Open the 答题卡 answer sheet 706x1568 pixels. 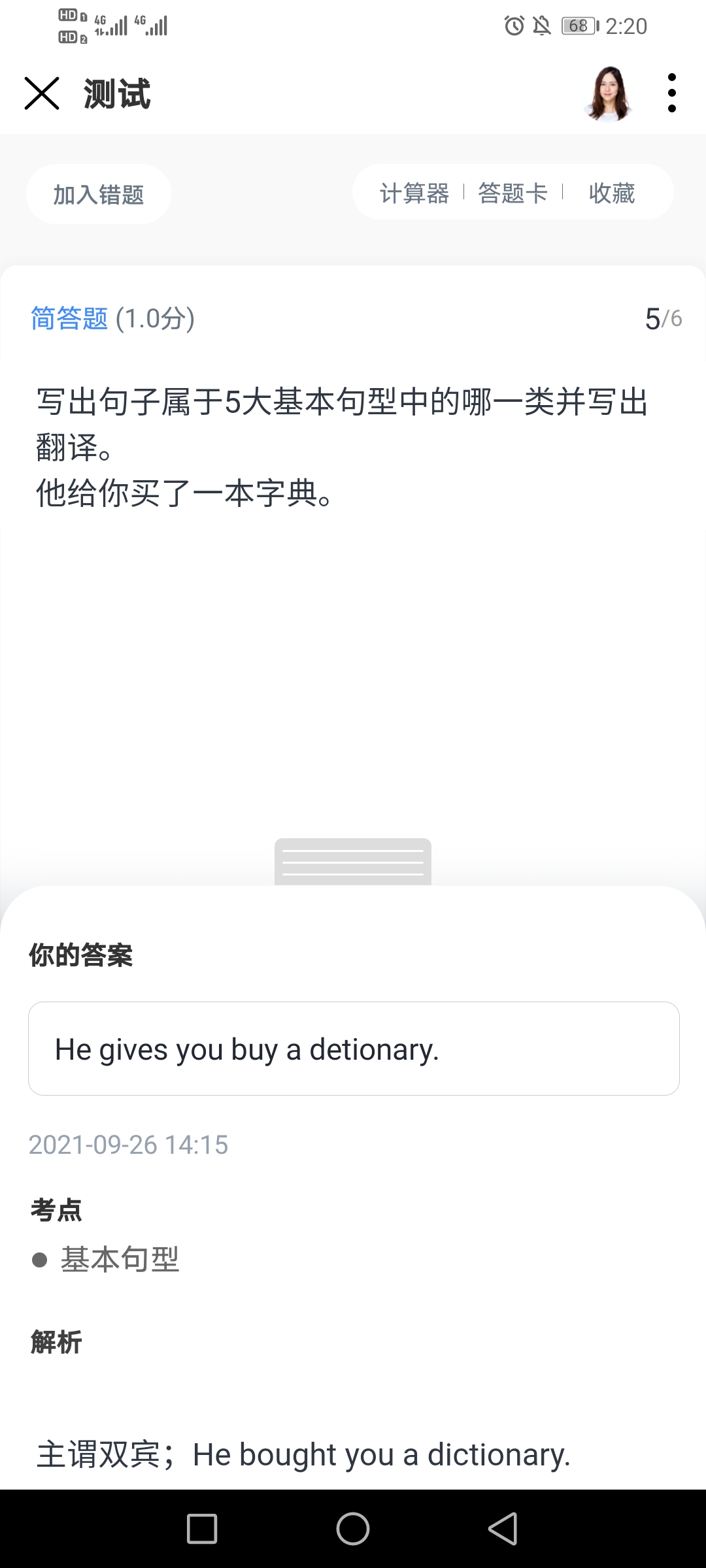[x=513, y=193]
